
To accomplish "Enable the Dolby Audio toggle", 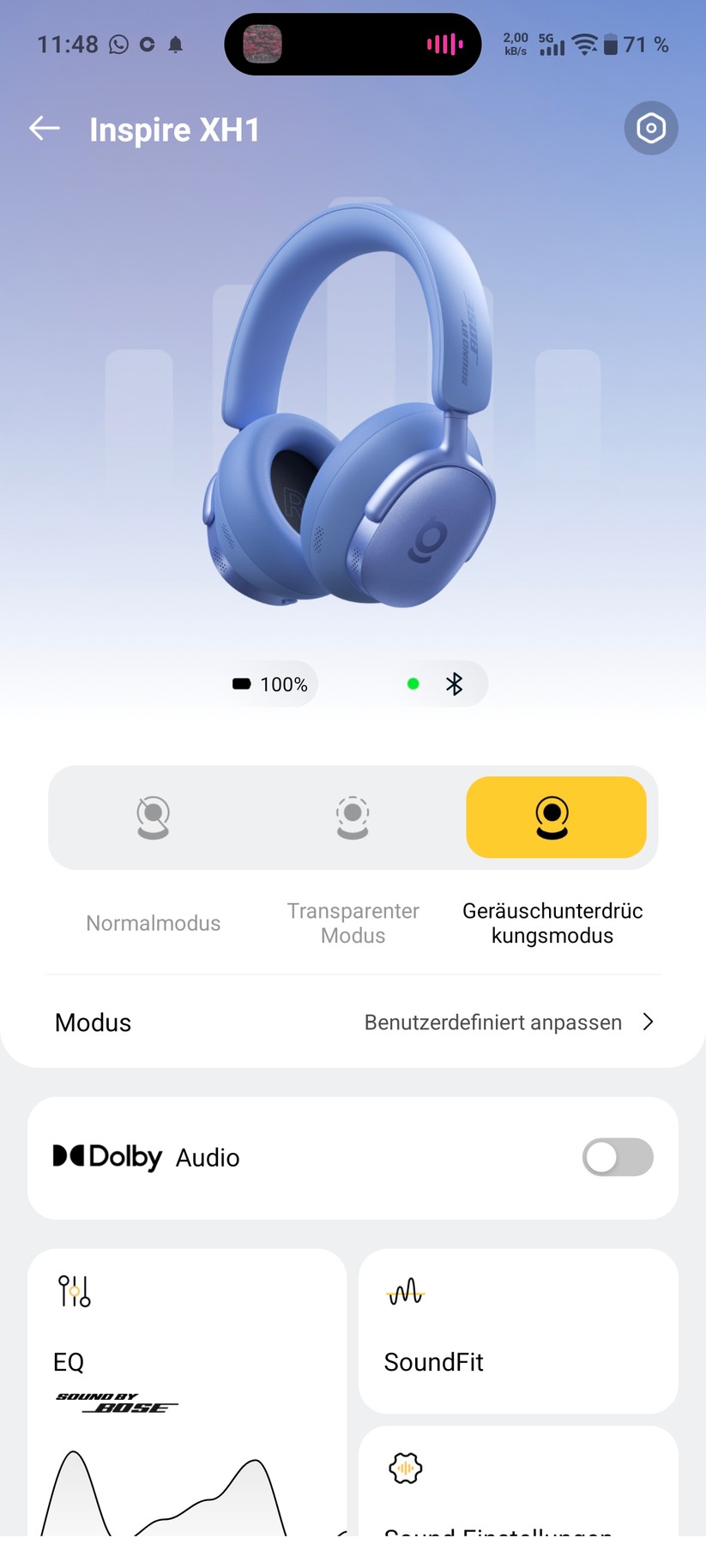I will click(617, 1157).
